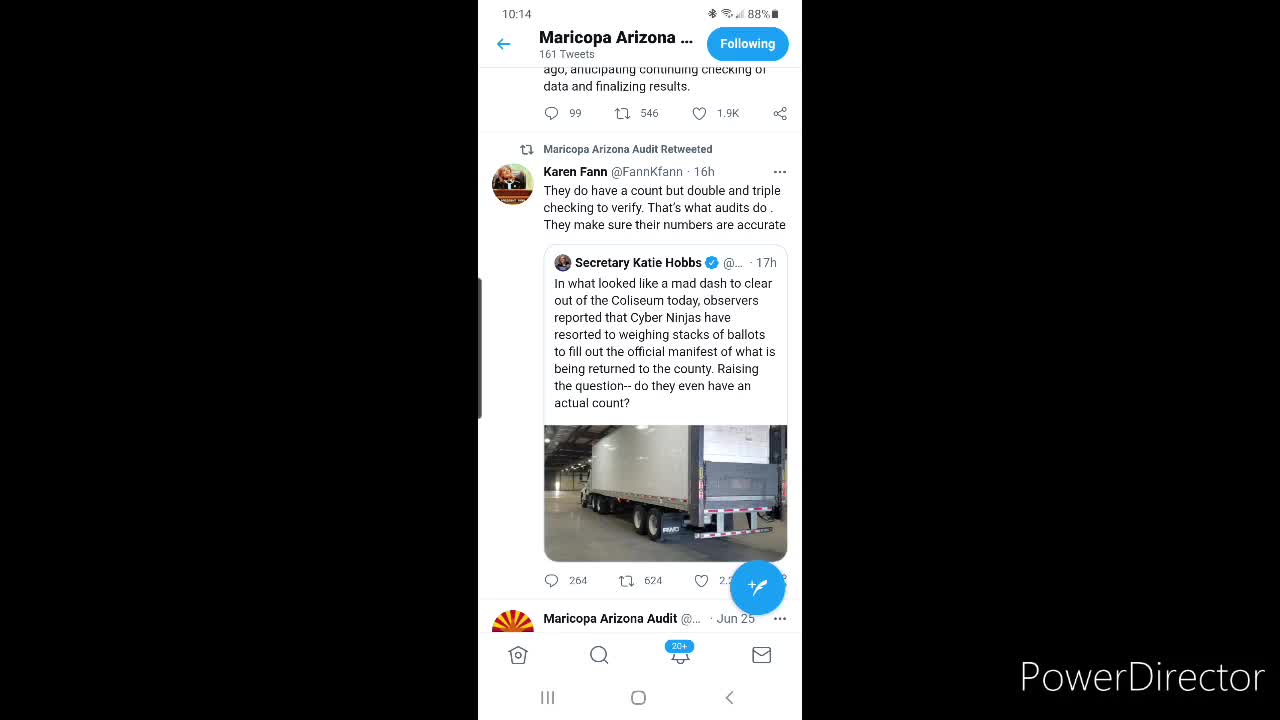This screenshot has height=720, width=1280.
Task: Compose a new tweet
Action: (x=757, y=587)
